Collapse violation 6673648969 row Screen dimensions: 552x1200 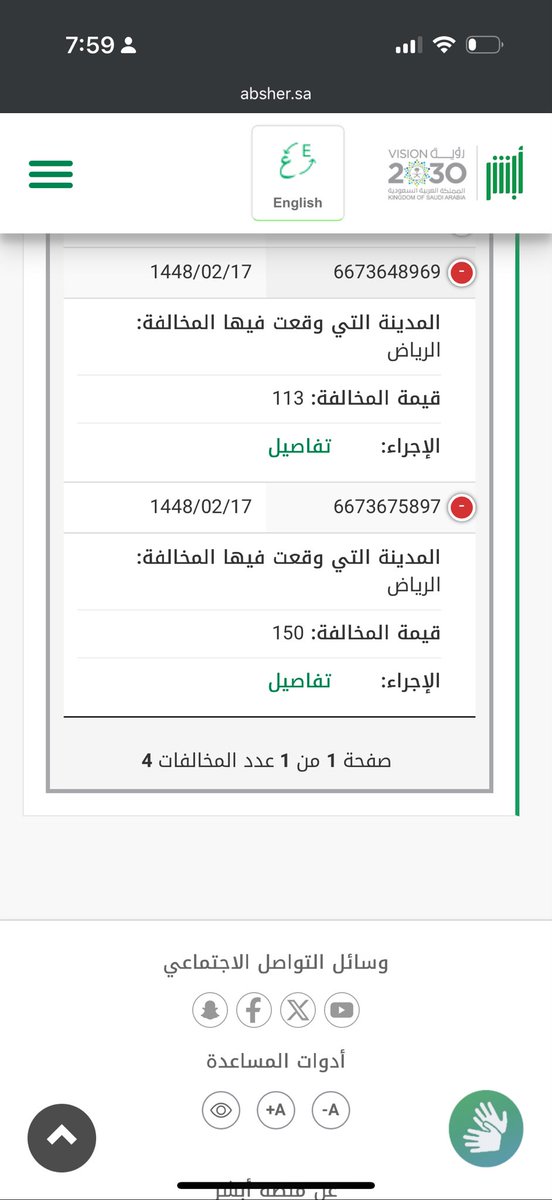(461, 272)
